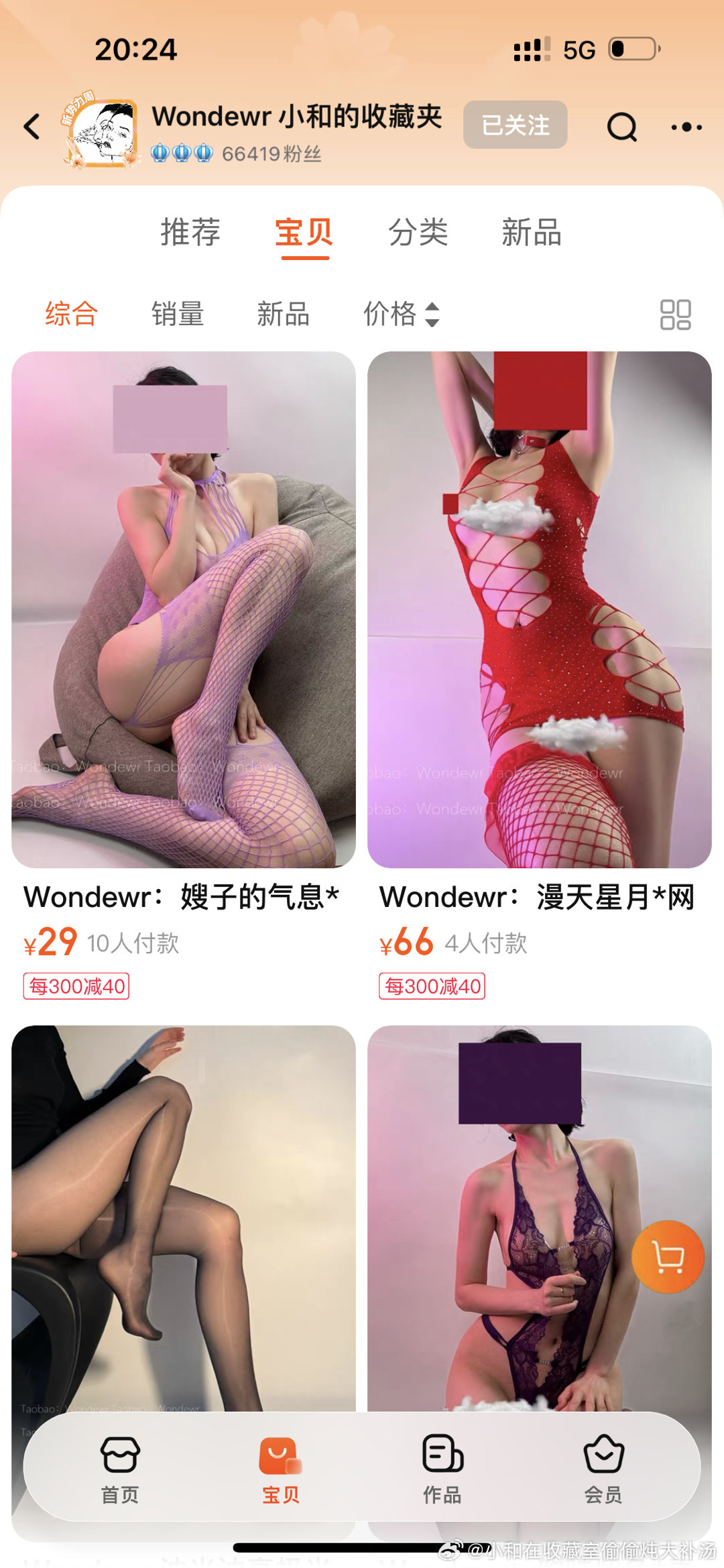Image resolution: width=724 pixels, height=1568 pixels.
Task: Open the product 嫂子的气息 priced ¥29
Action: [183, 610]
